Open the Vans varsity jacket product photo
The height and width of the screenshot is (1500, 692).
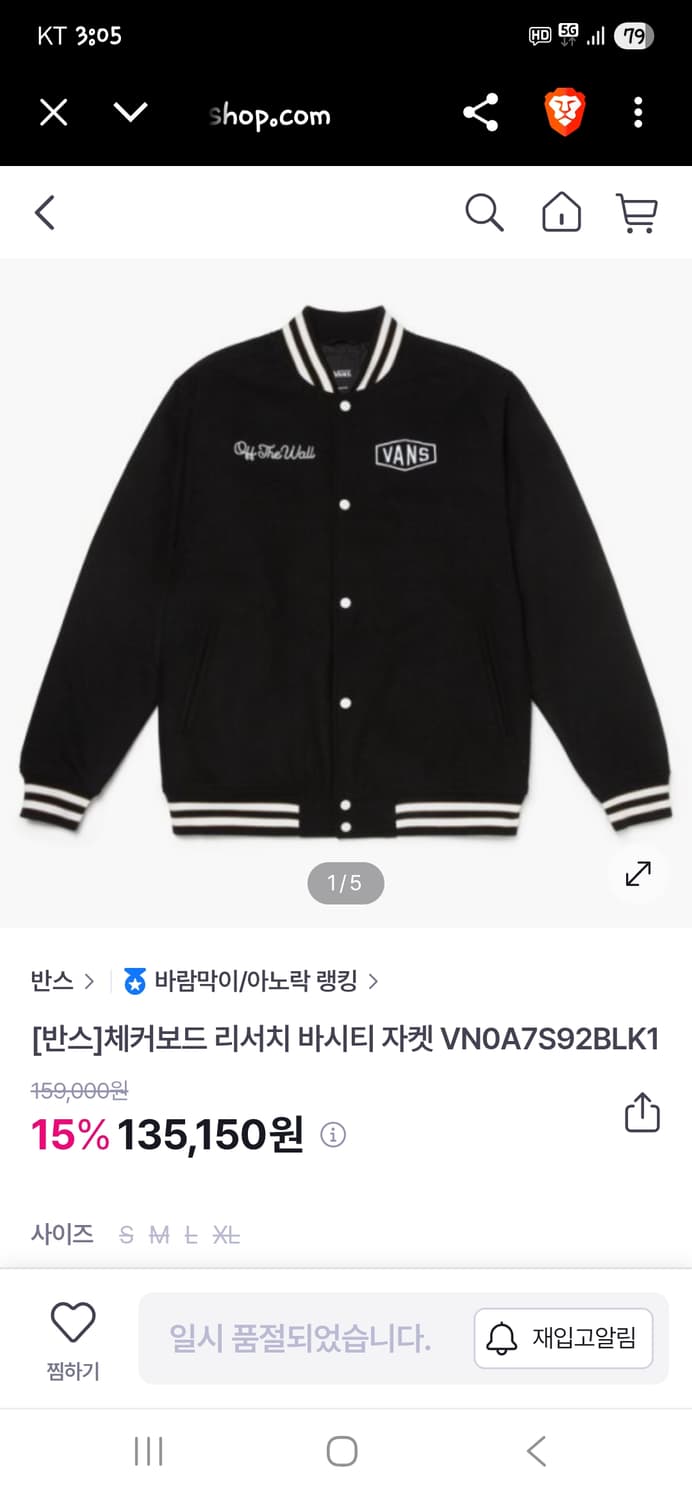tap(345, 570)
